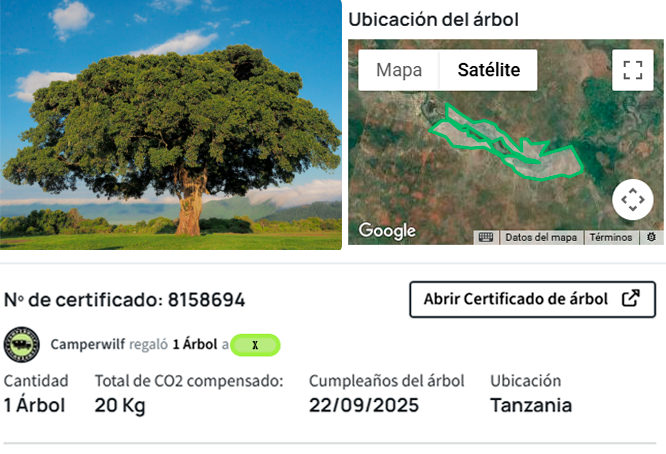Open the map Términos link
The width and height of the screenshot is (666, 454).
[610, 238]
